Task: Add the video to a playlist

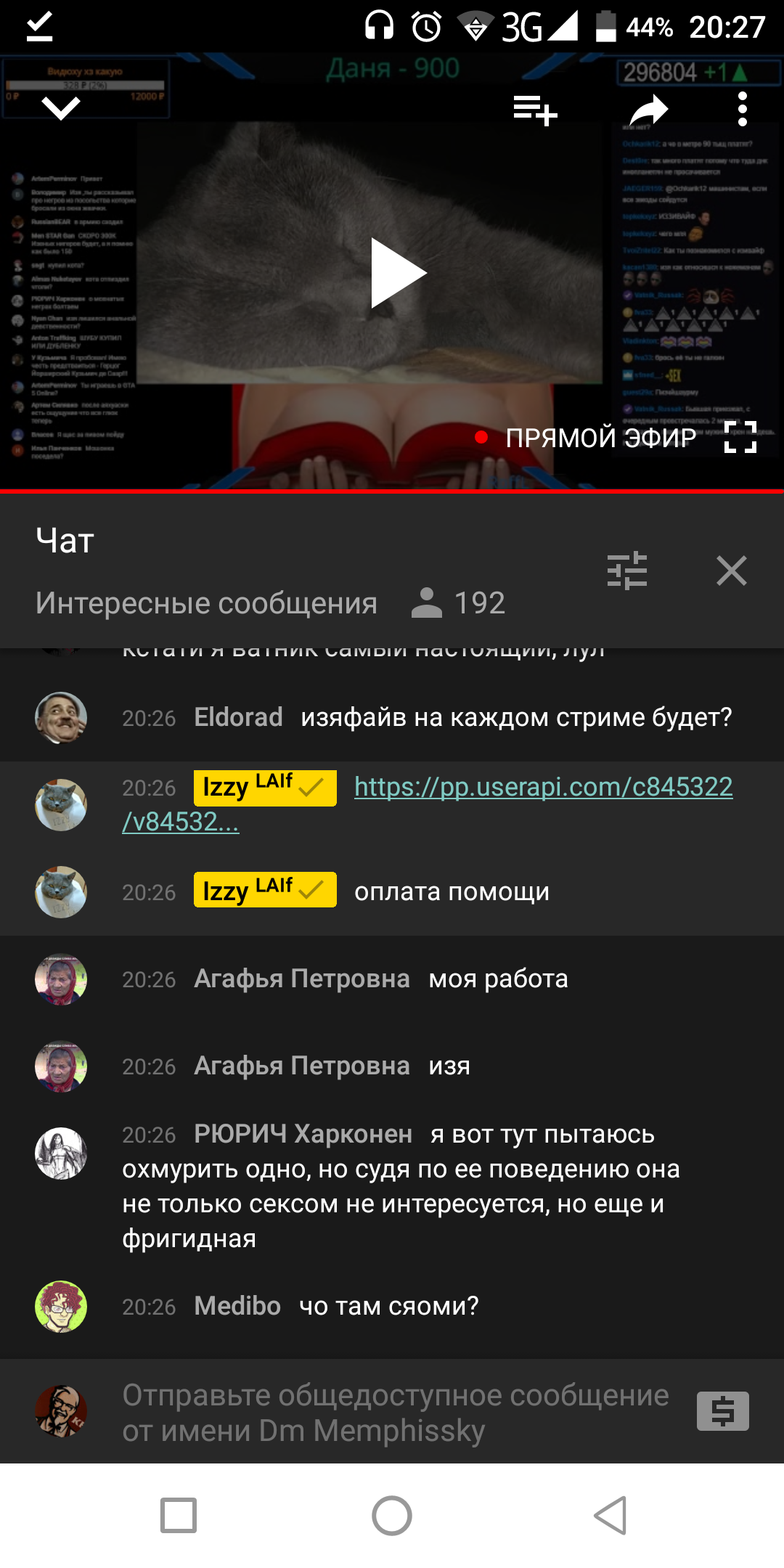Action: coord(535,110)
